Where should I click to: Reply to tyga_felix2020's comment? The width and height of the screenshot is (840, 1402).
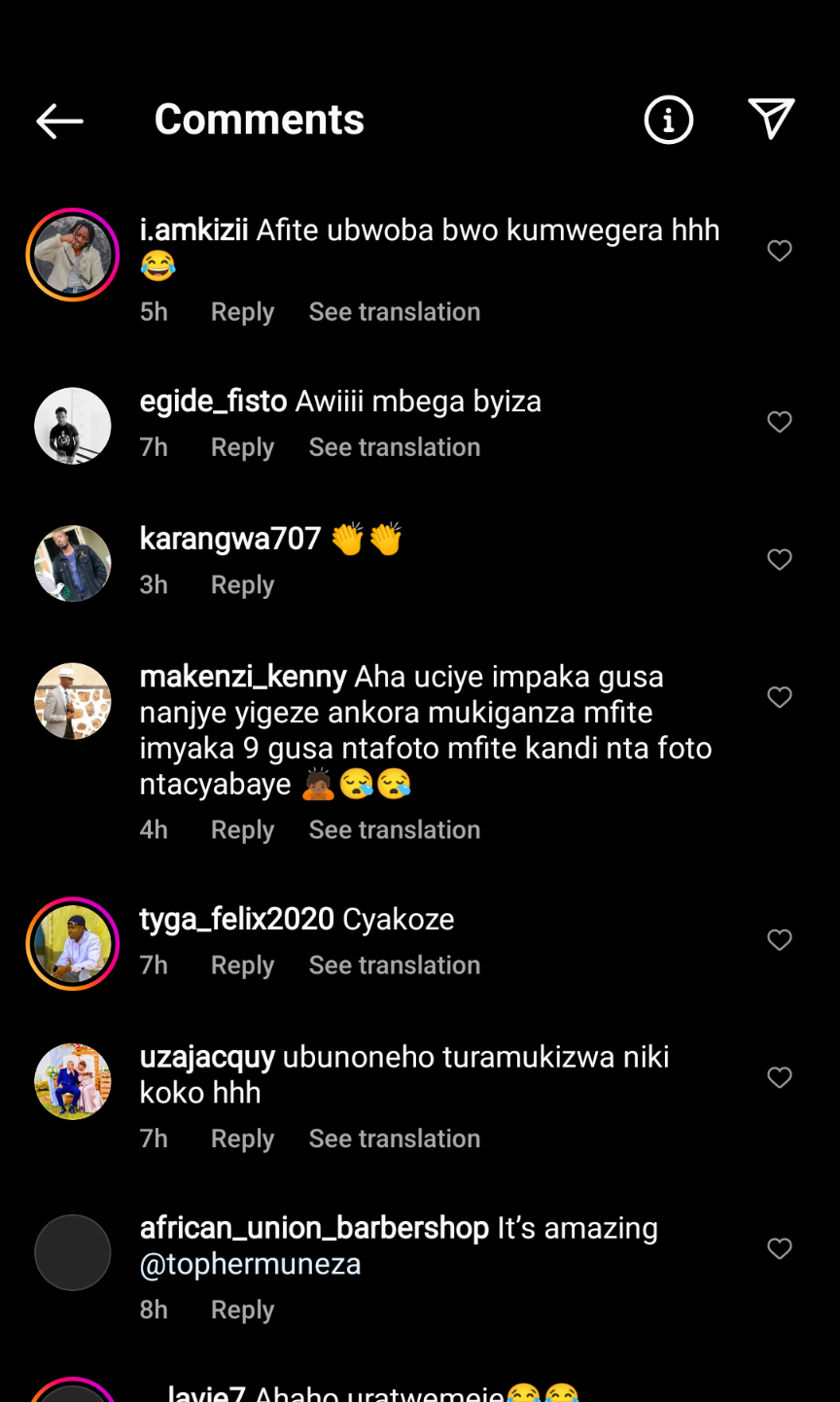coord(242,965)
